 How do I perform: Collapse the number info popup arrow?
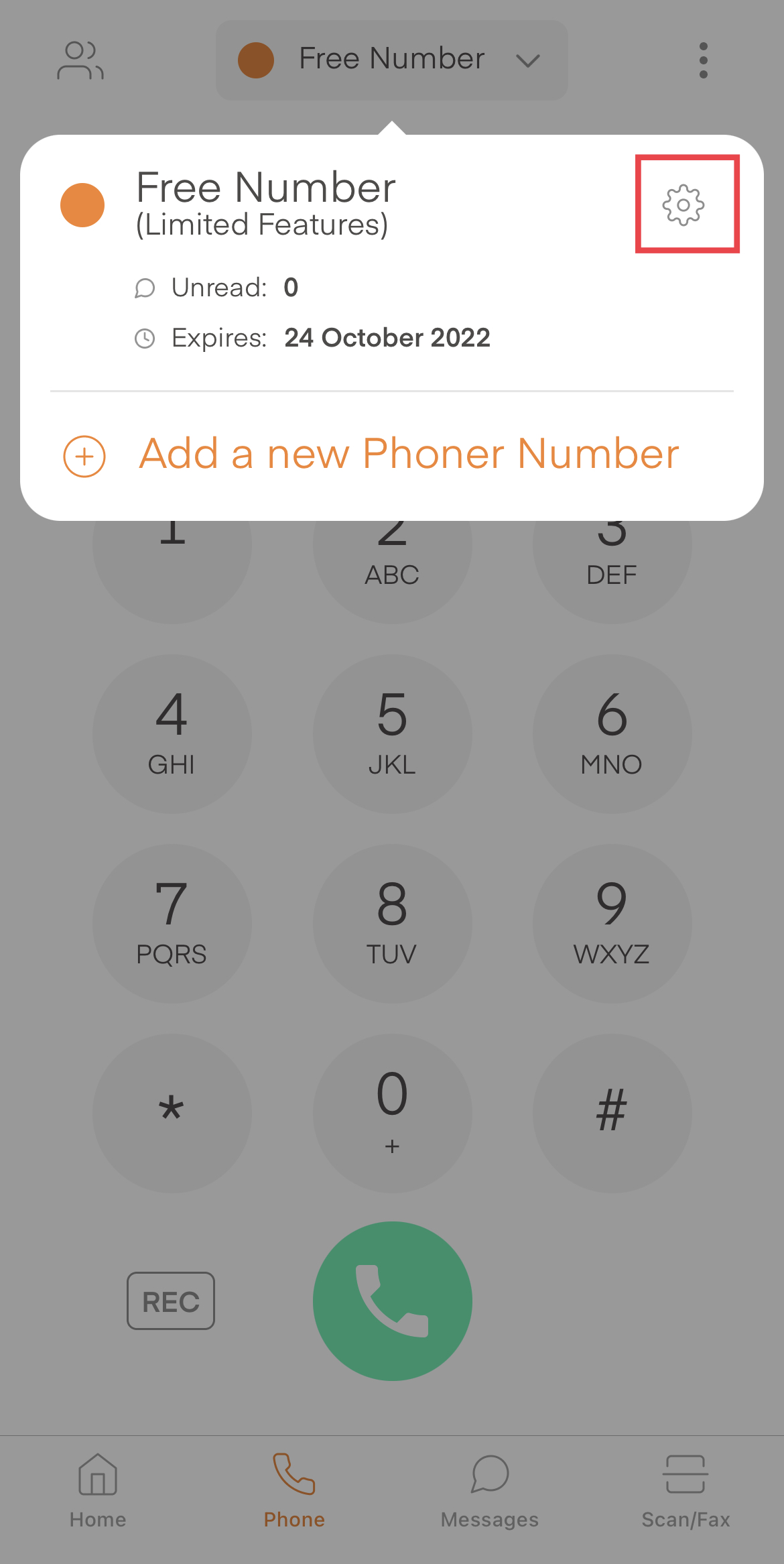[x=391, y=129]
